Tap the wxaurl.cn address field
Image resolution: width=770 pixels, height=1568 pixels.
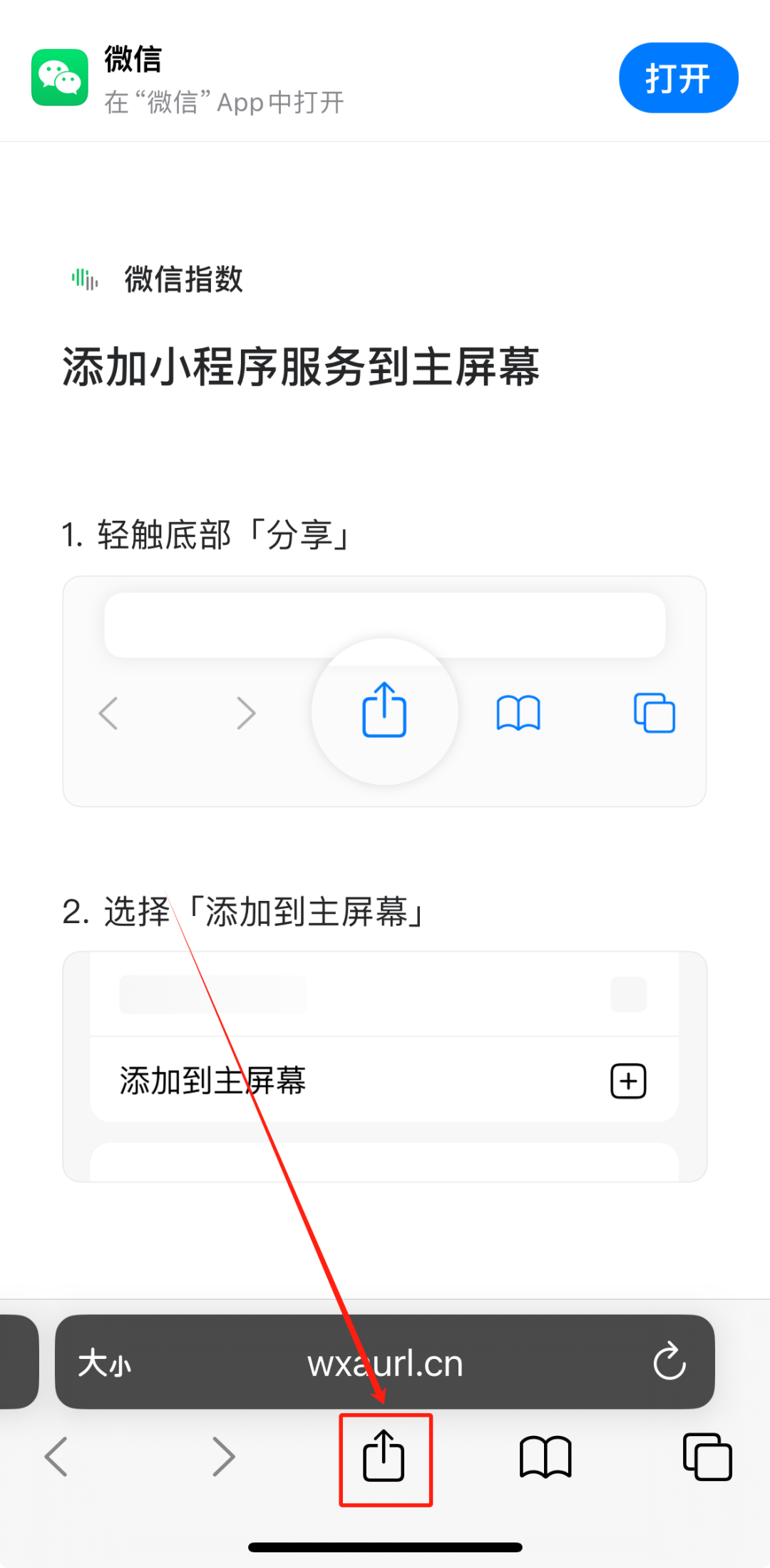tap(385, 1363)
